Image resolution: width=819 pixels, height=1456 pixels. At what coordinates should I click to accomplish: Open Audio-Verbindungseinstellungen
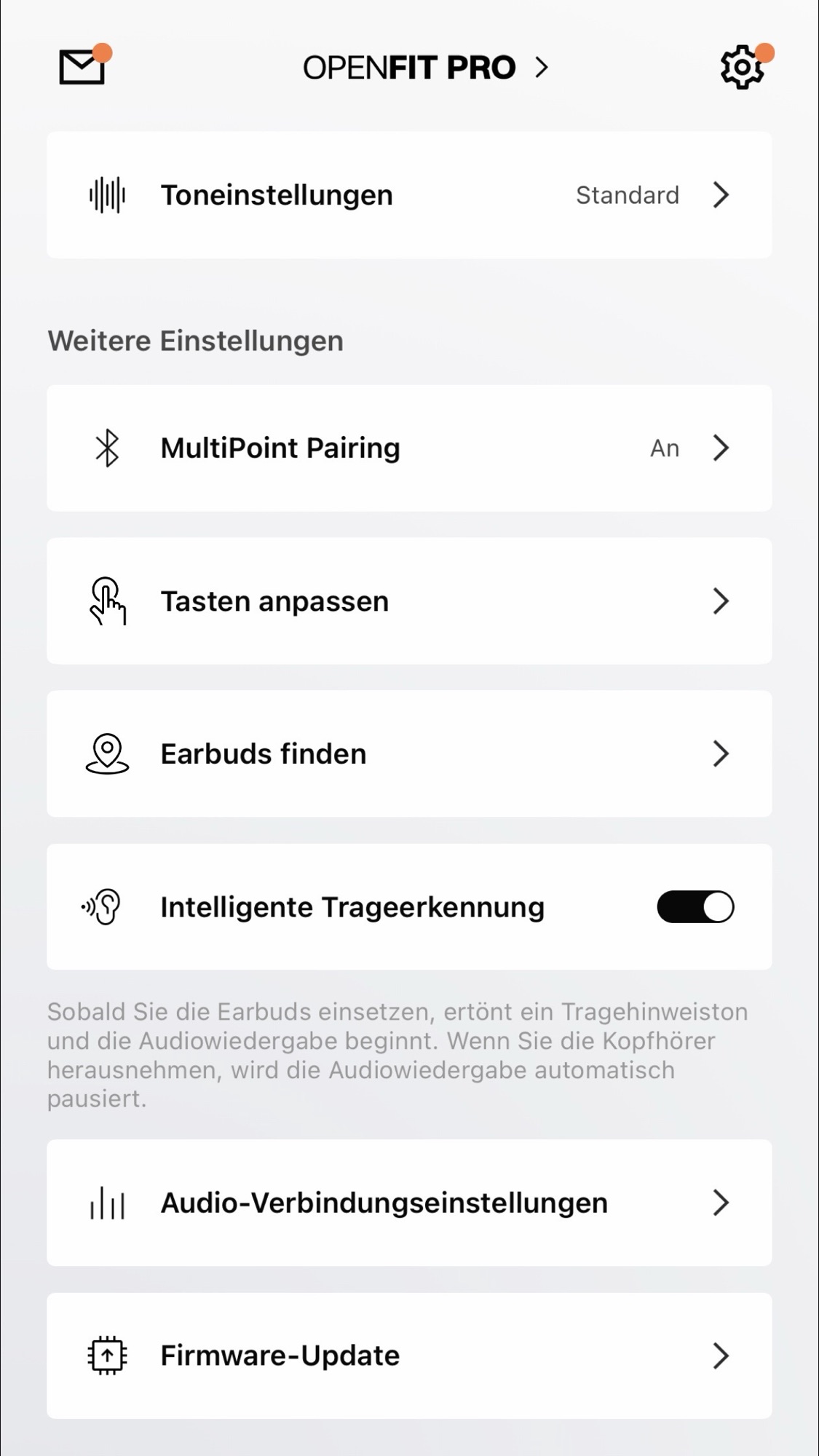point(409,1203)
